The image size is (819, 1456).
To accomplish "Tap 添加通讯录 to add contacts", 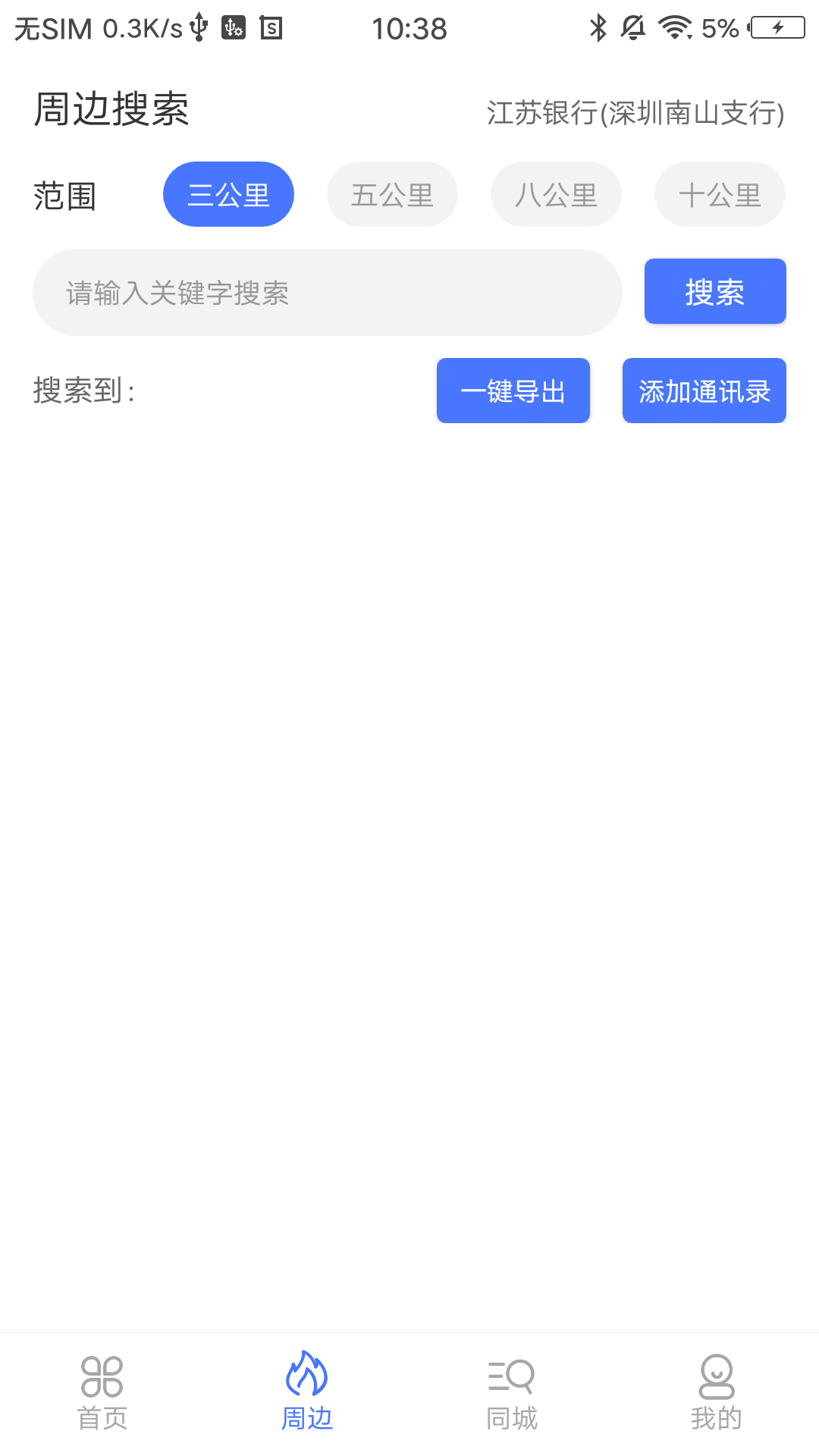I will point(704,391).
